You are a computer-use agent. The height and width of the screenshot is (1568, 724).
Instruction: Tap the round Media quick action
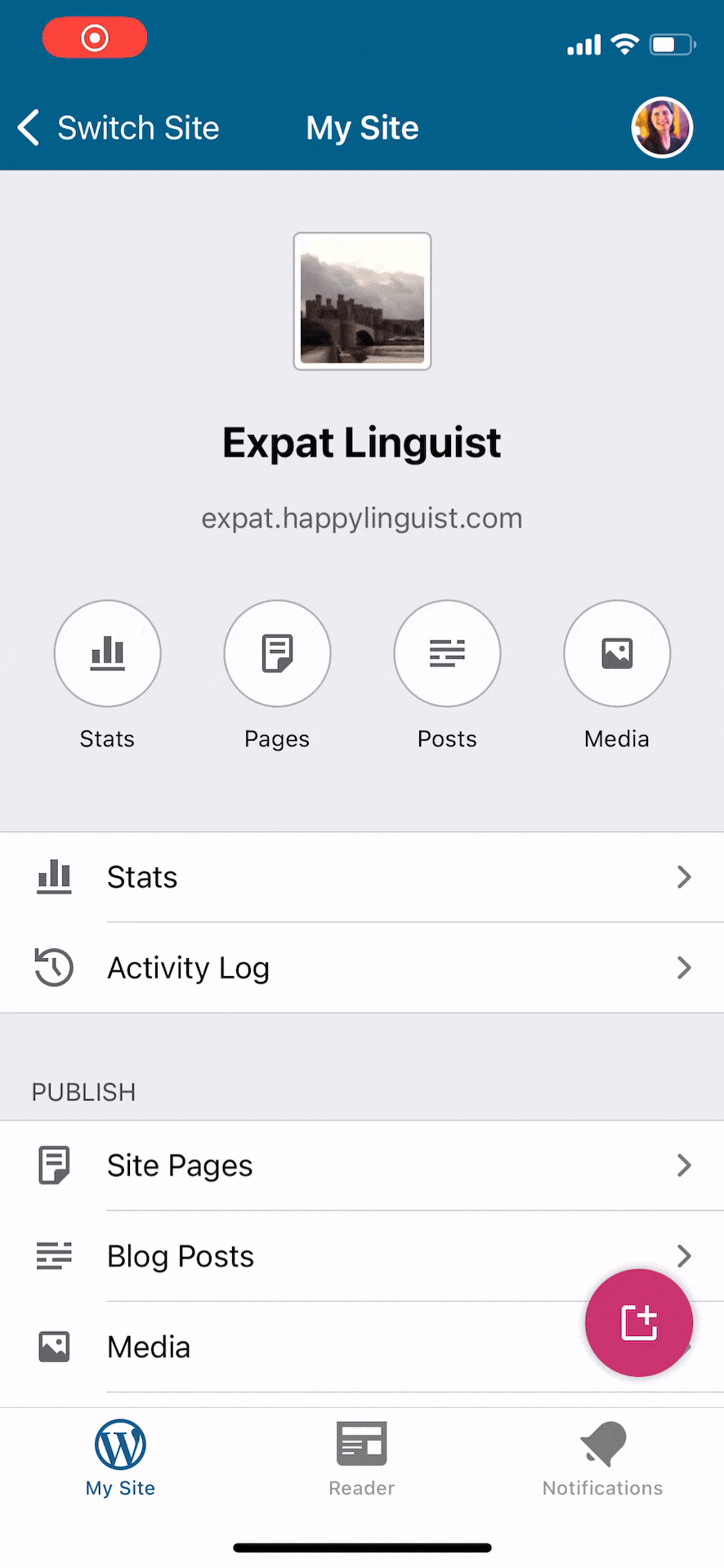[x=617, y=653]
